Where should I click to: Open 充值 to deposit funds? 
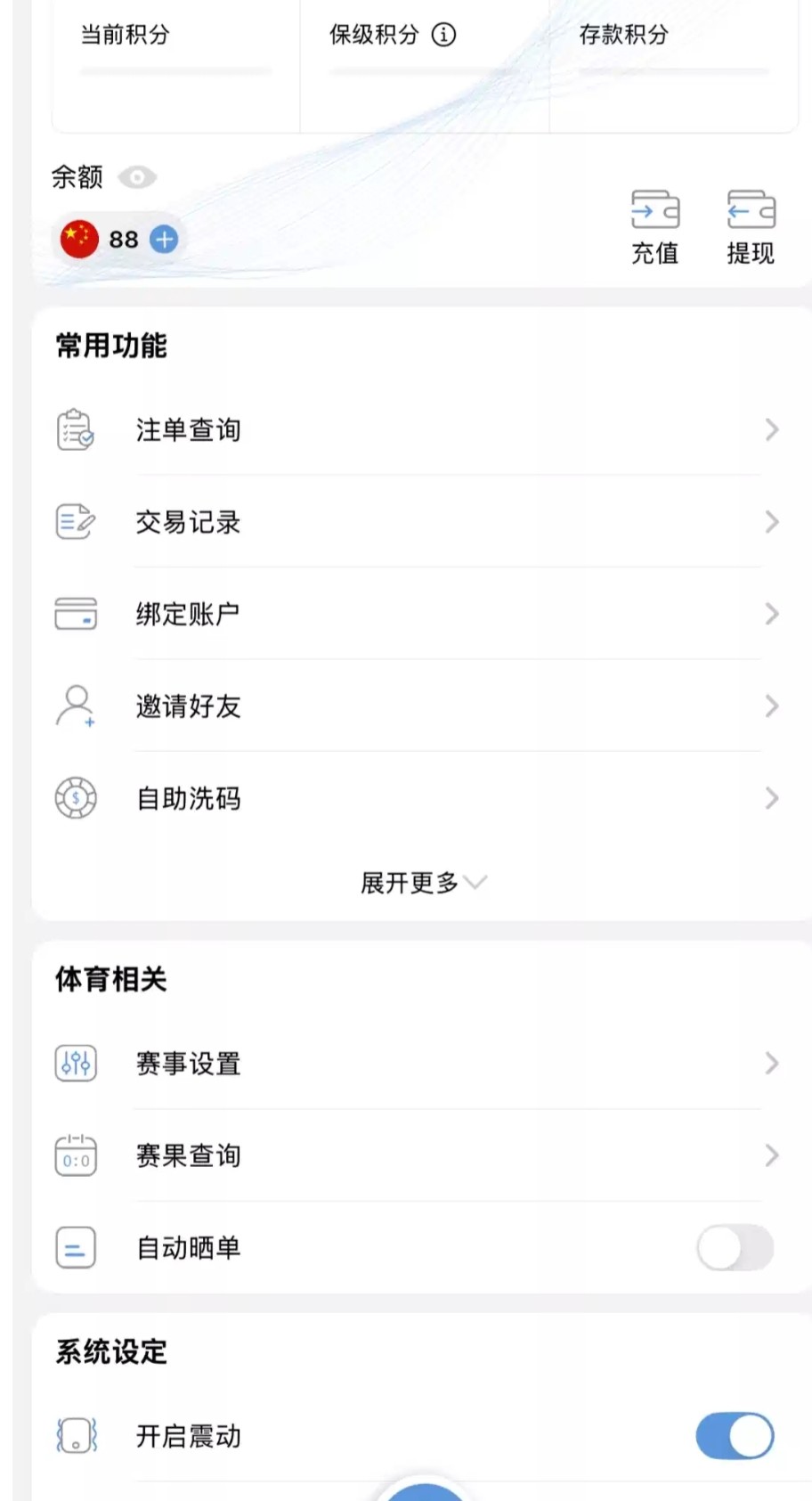click(655, 227)
